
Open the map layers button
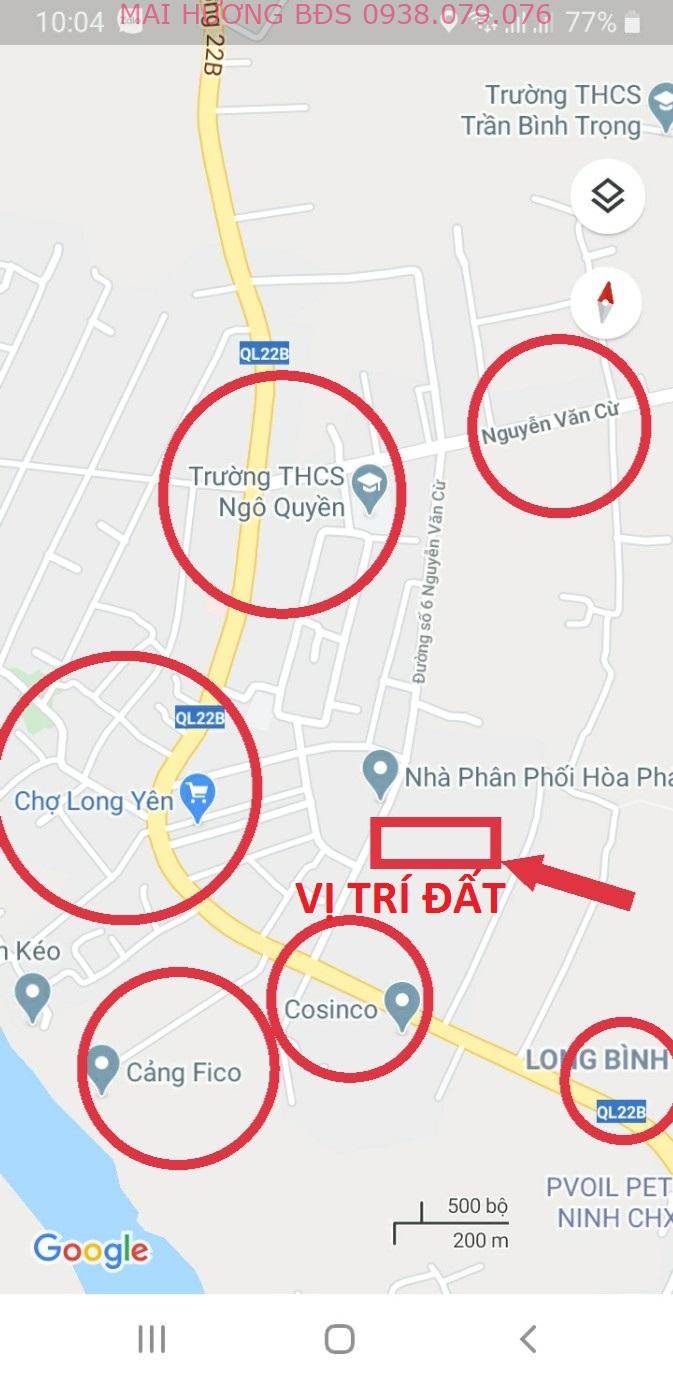coord(607,196)
